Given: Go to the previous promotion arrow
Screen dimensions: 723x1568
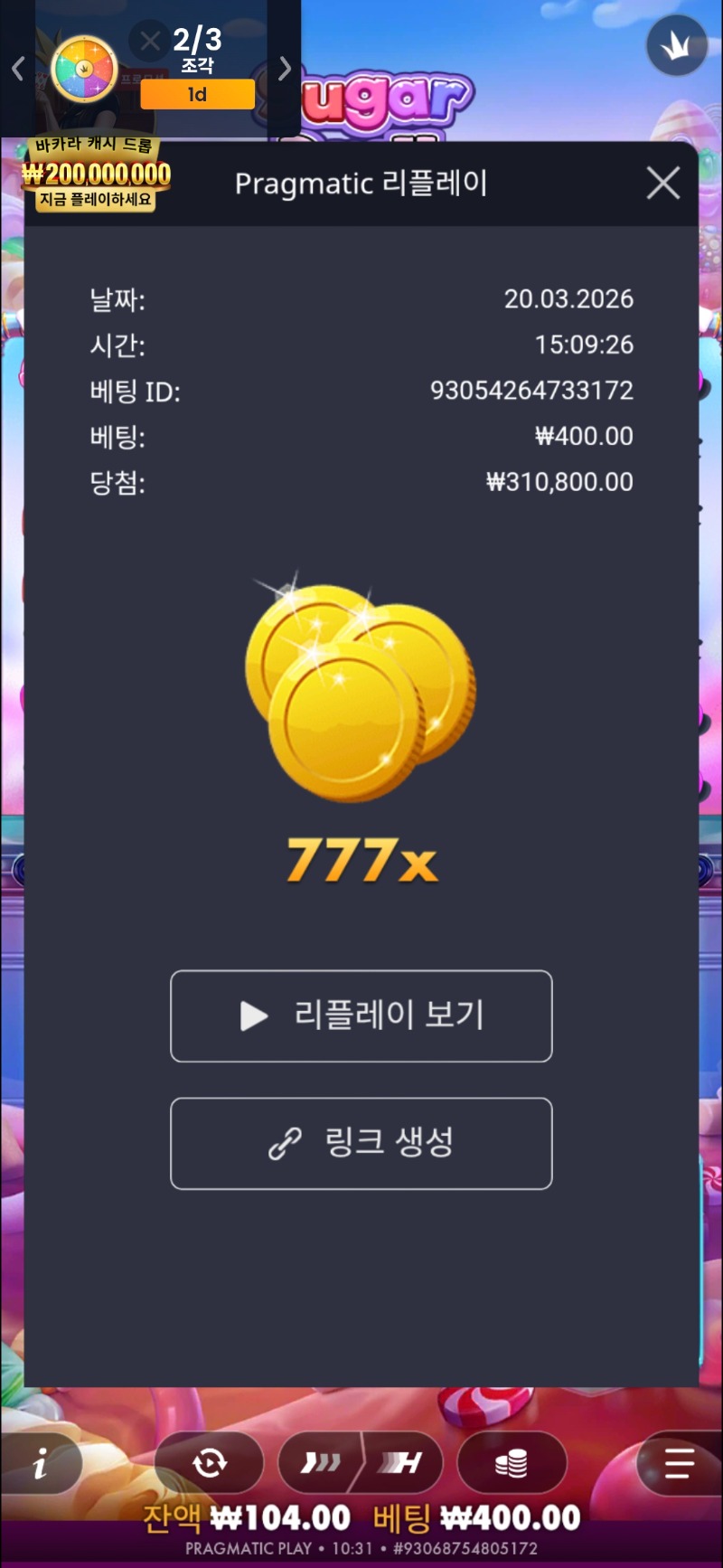Looking at the screenshot, I should coord(17,69).
